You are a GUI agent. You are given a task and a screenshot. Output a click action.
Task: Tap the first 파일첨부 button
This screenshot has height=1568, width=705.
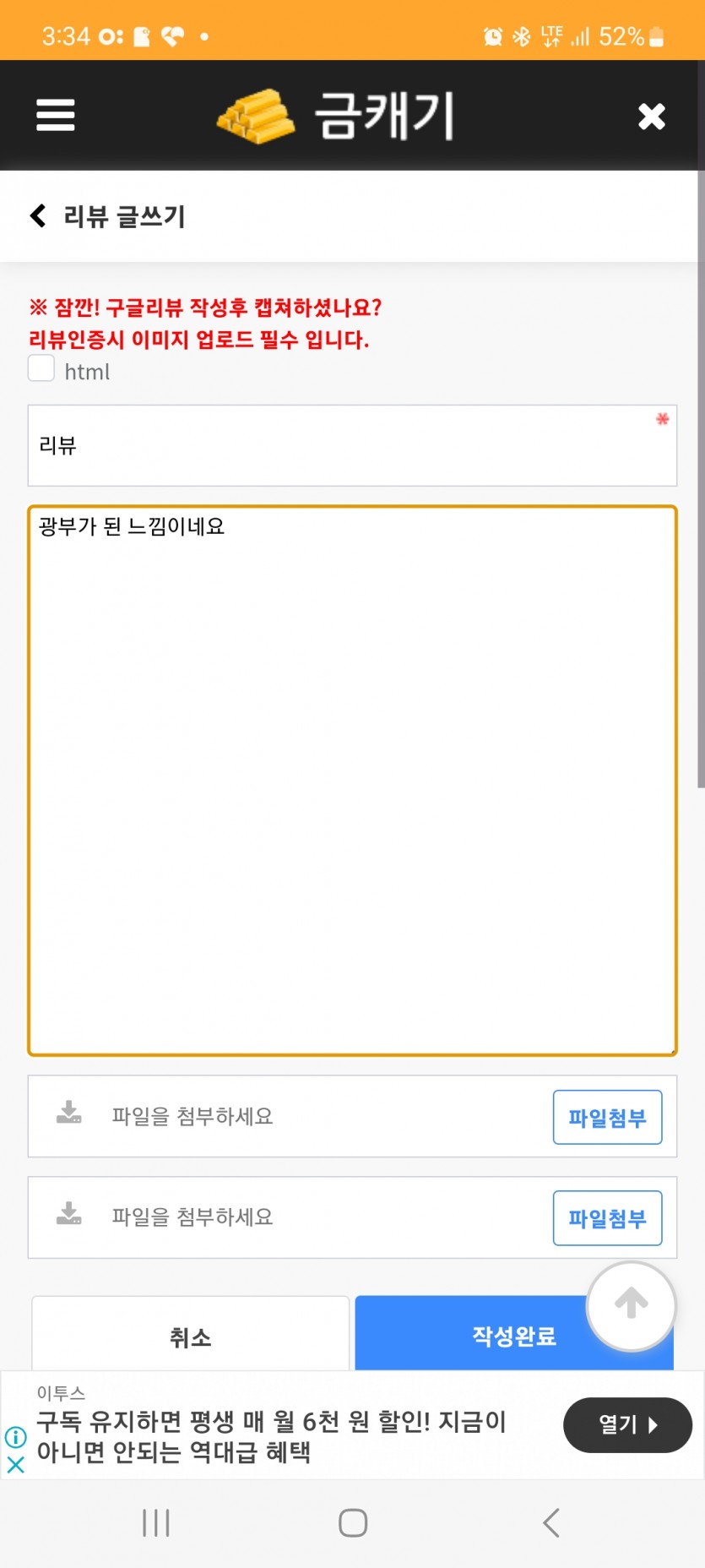coord(607,1117)
